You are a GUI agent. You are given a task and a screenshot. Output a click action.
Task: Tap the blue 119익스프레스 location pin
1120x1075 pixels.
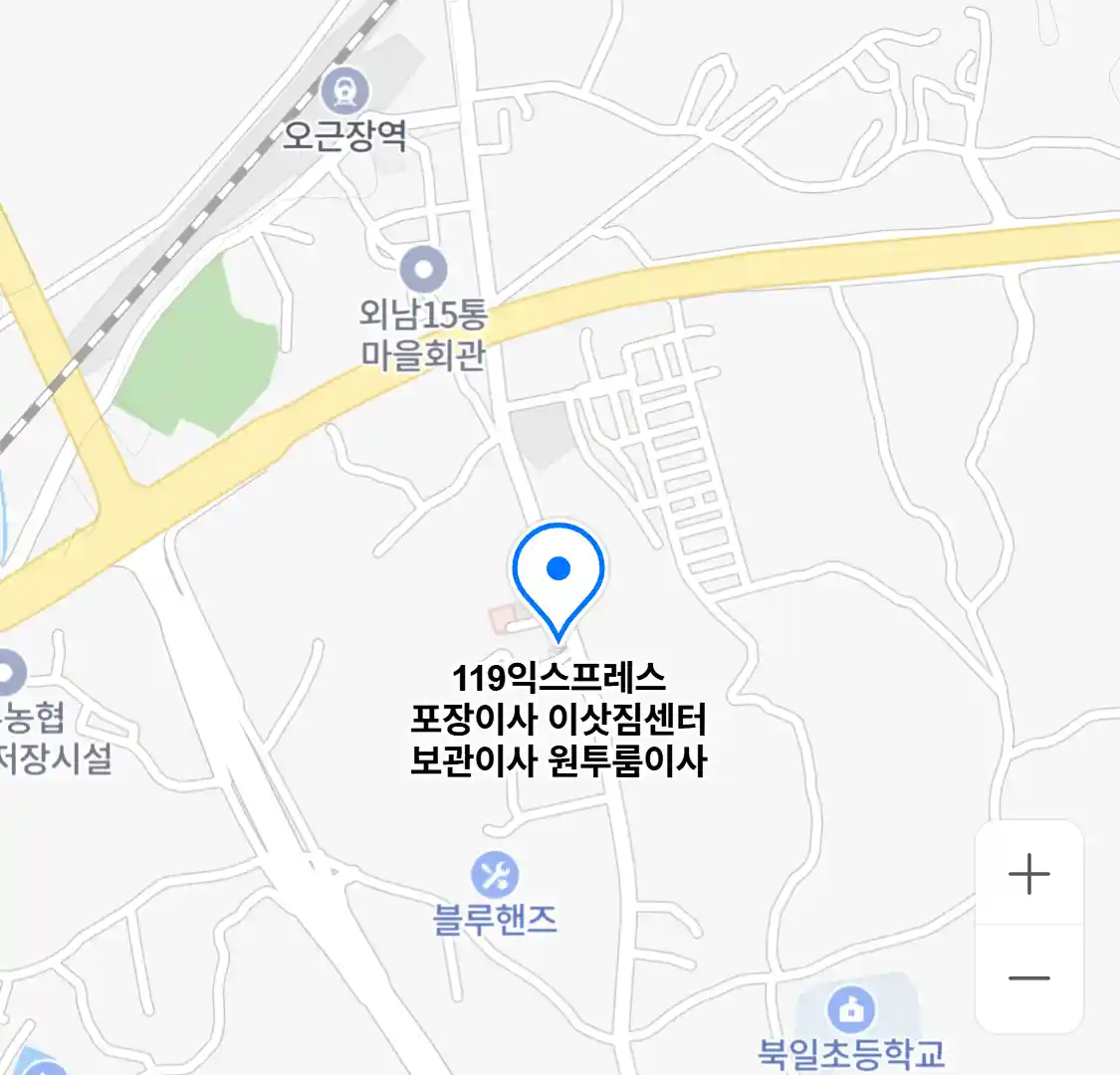pyautogui.click(x=559, y=574)
